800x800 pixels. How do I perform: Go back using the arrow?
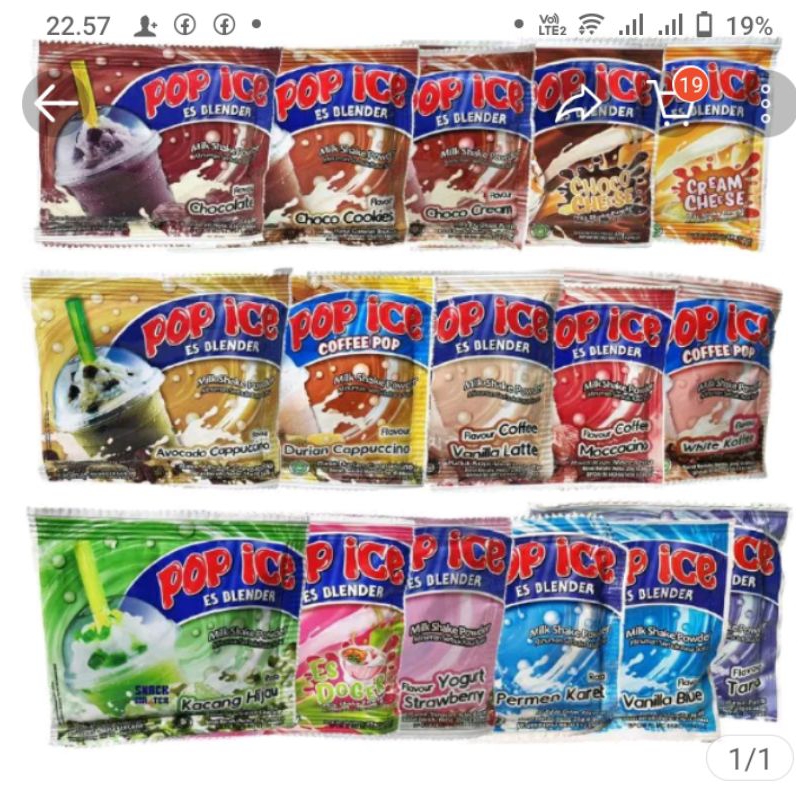[x=56, y=102]
